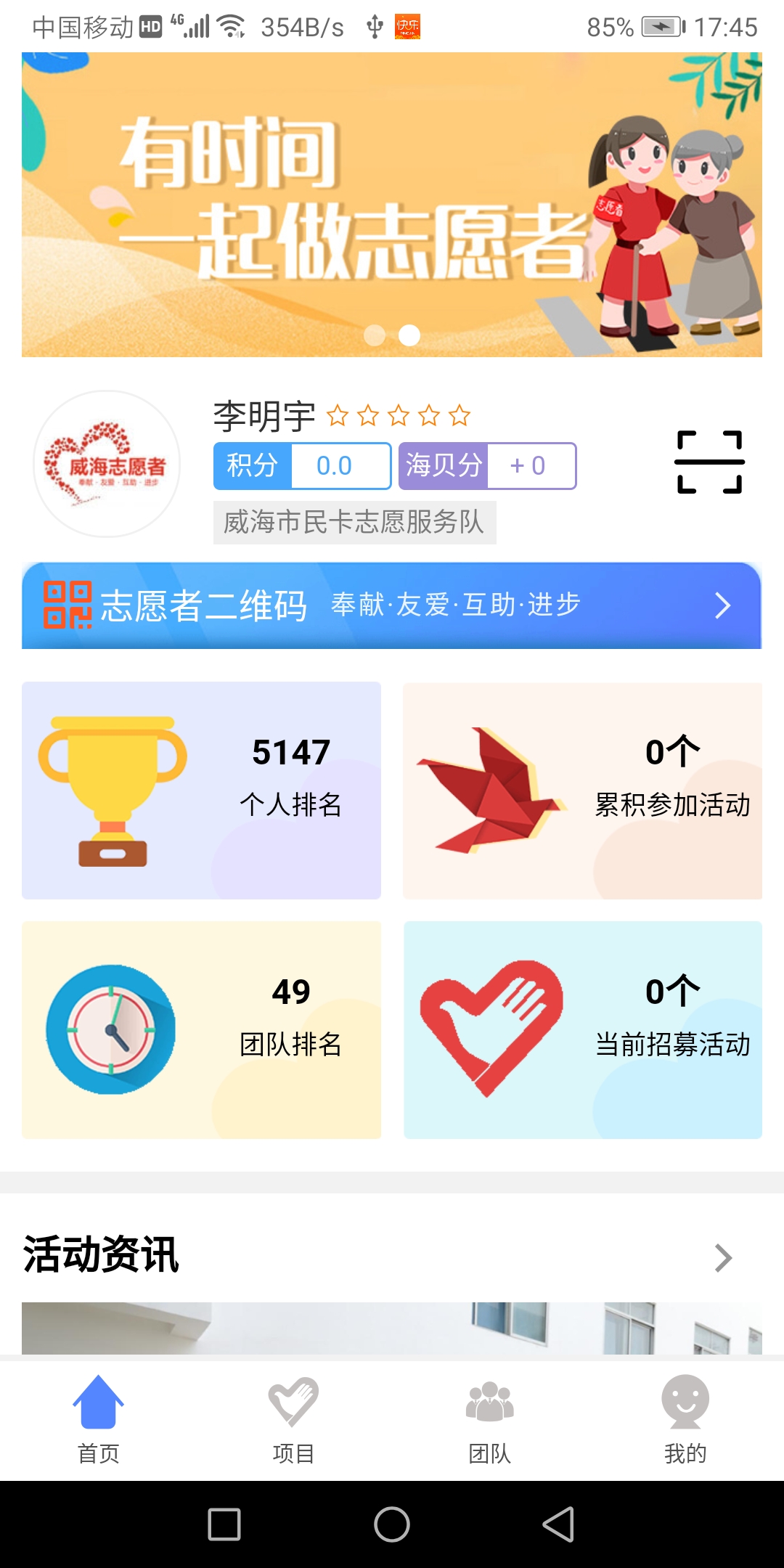784x1568 pixels.
Task: Select the last star next to 李明宇
Action: 460,415
